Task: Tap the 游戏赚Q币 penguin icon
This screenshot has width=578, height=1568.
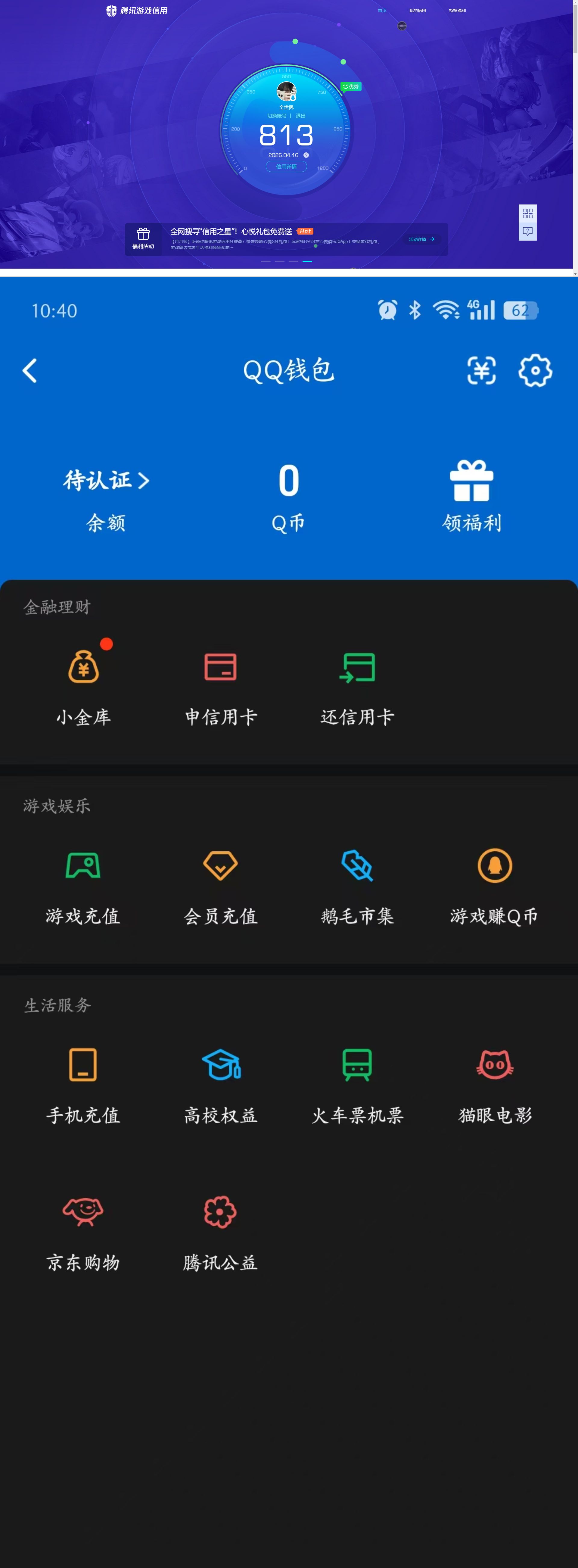Action: click(x=494, y=866)
